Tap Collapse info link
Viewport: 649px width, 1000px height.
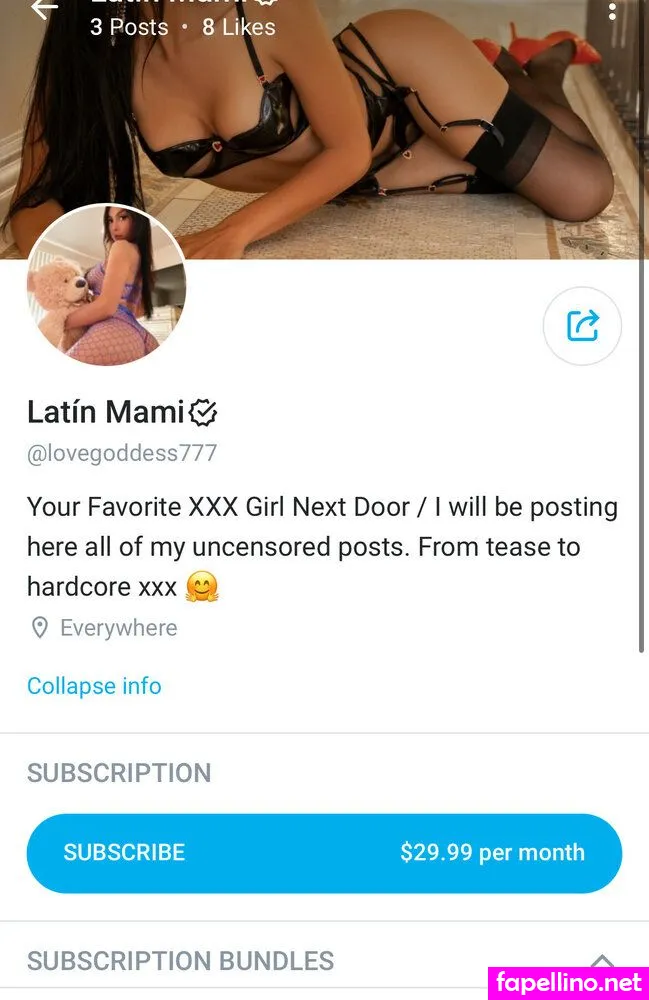click(x=94, y=686)
